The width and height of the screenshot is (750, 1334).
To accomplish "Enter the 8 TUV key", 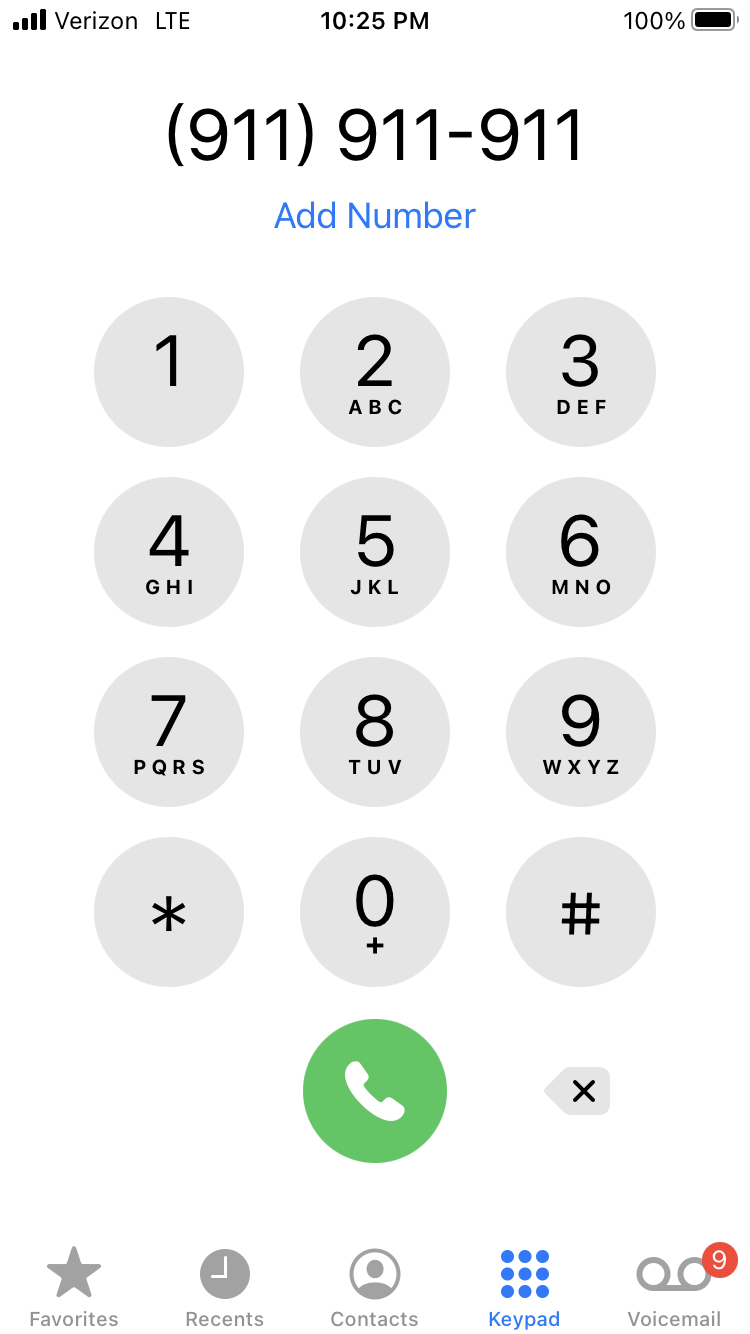I will pyautogui.click(x=375, y=732).
